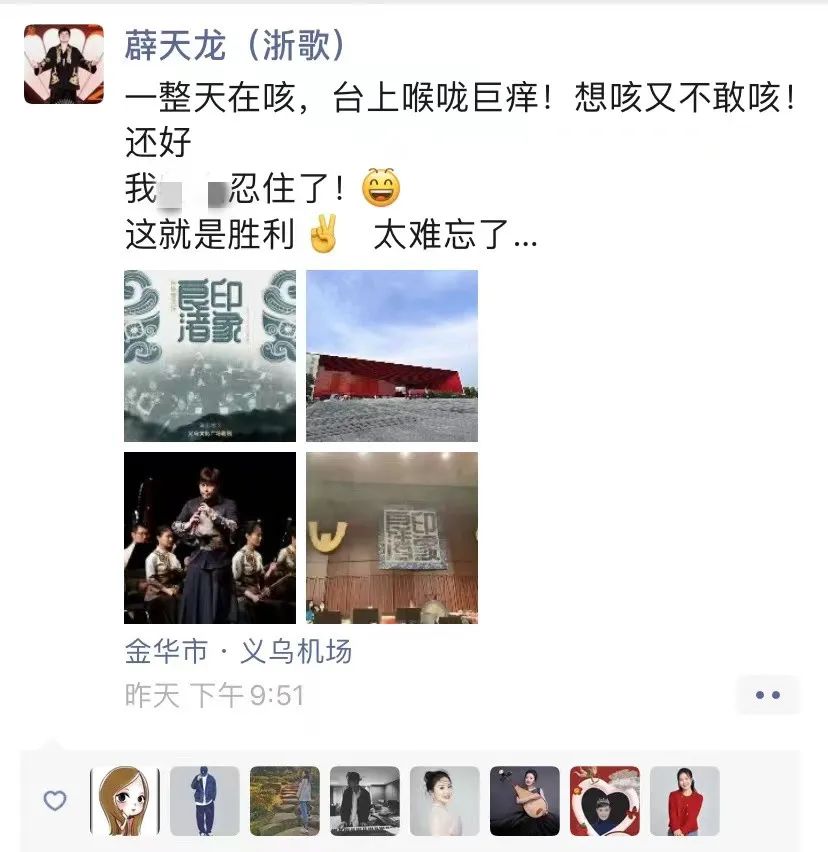Image resolution: width=828 pixels, height=852 pixels.
Task: Open the cartoon girl avatar in the likes
Action: 125,801
